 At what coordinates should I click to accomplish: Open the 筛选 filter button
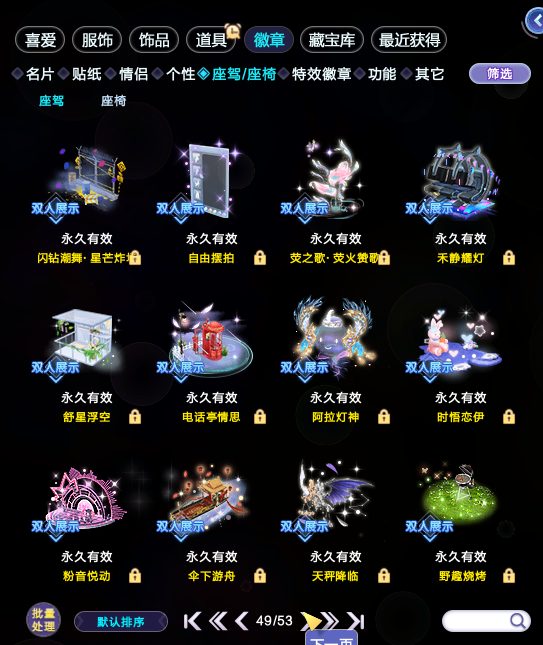500,74
